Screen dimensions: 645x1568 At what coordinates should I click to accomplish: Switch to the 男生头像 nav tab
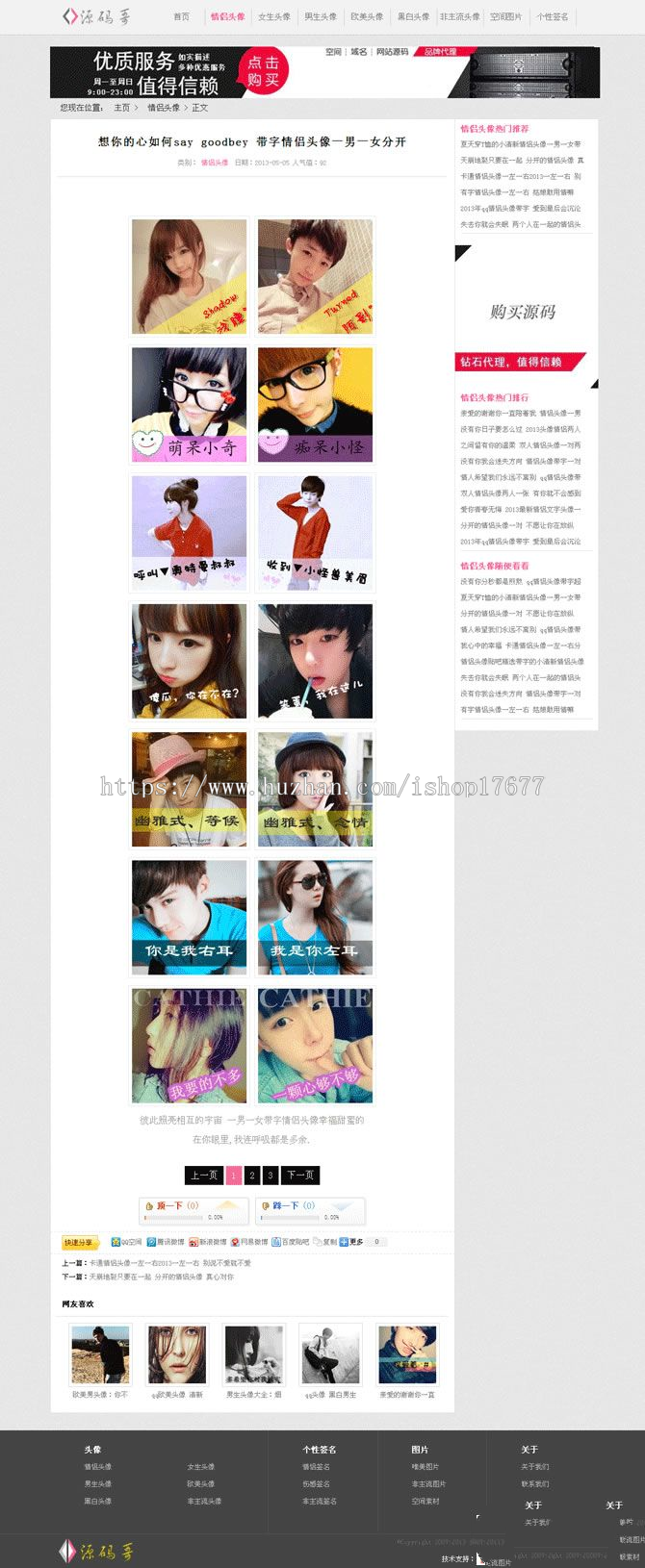coord(321,16)
